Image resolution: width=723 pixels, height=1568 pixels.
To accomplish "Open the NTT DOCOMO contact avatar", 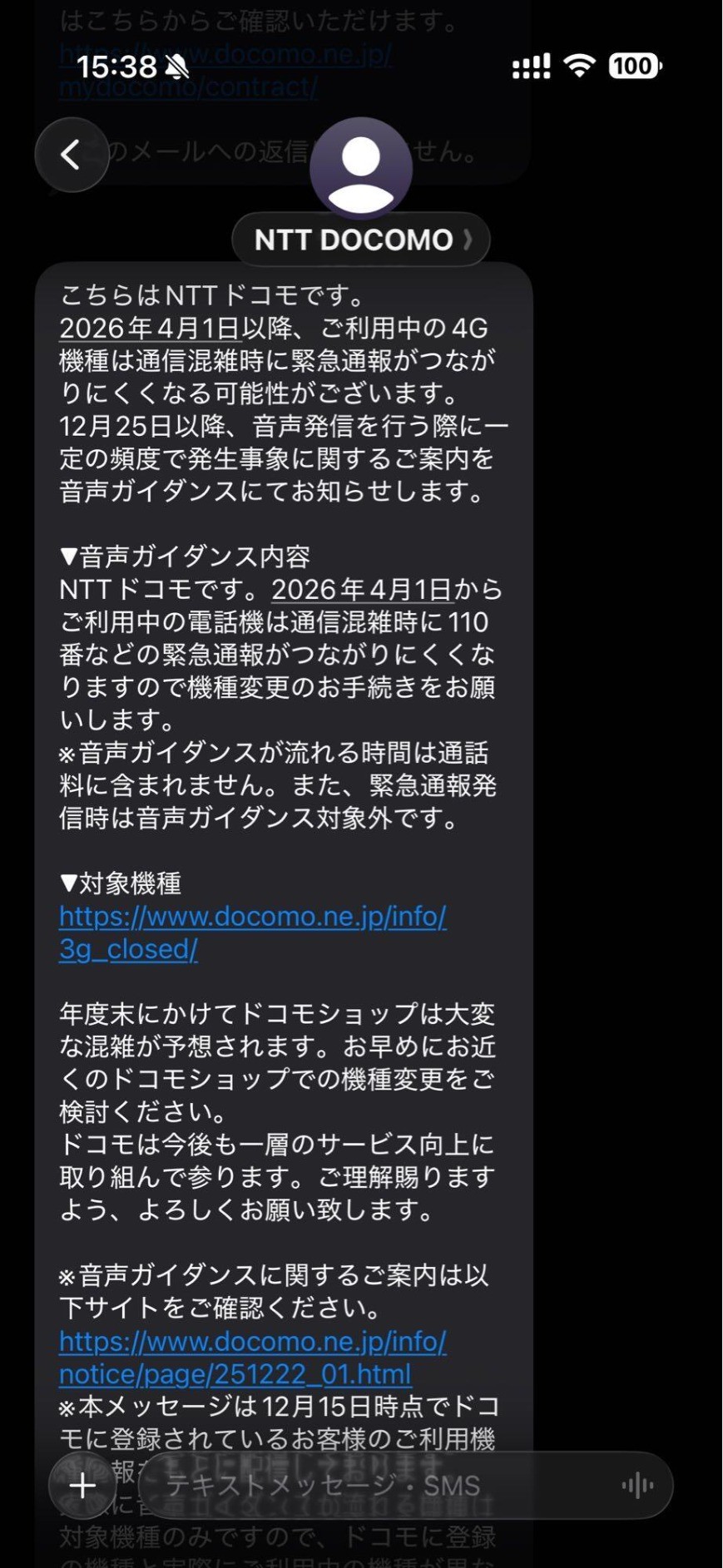I will tap(361, 167).
